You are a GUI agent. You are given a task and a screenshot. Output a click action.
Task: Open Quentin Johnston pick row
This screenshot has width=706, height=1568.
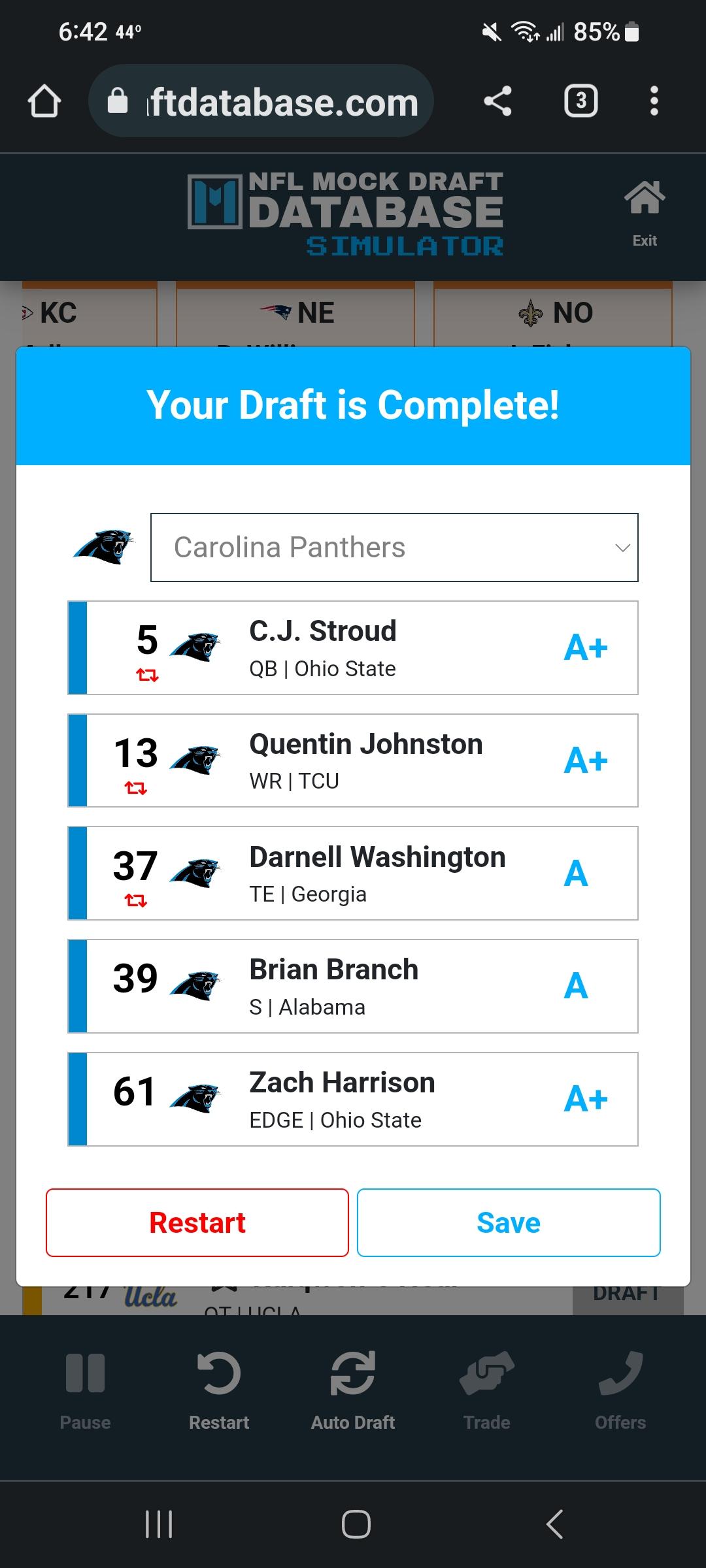(x=353, y=760)
